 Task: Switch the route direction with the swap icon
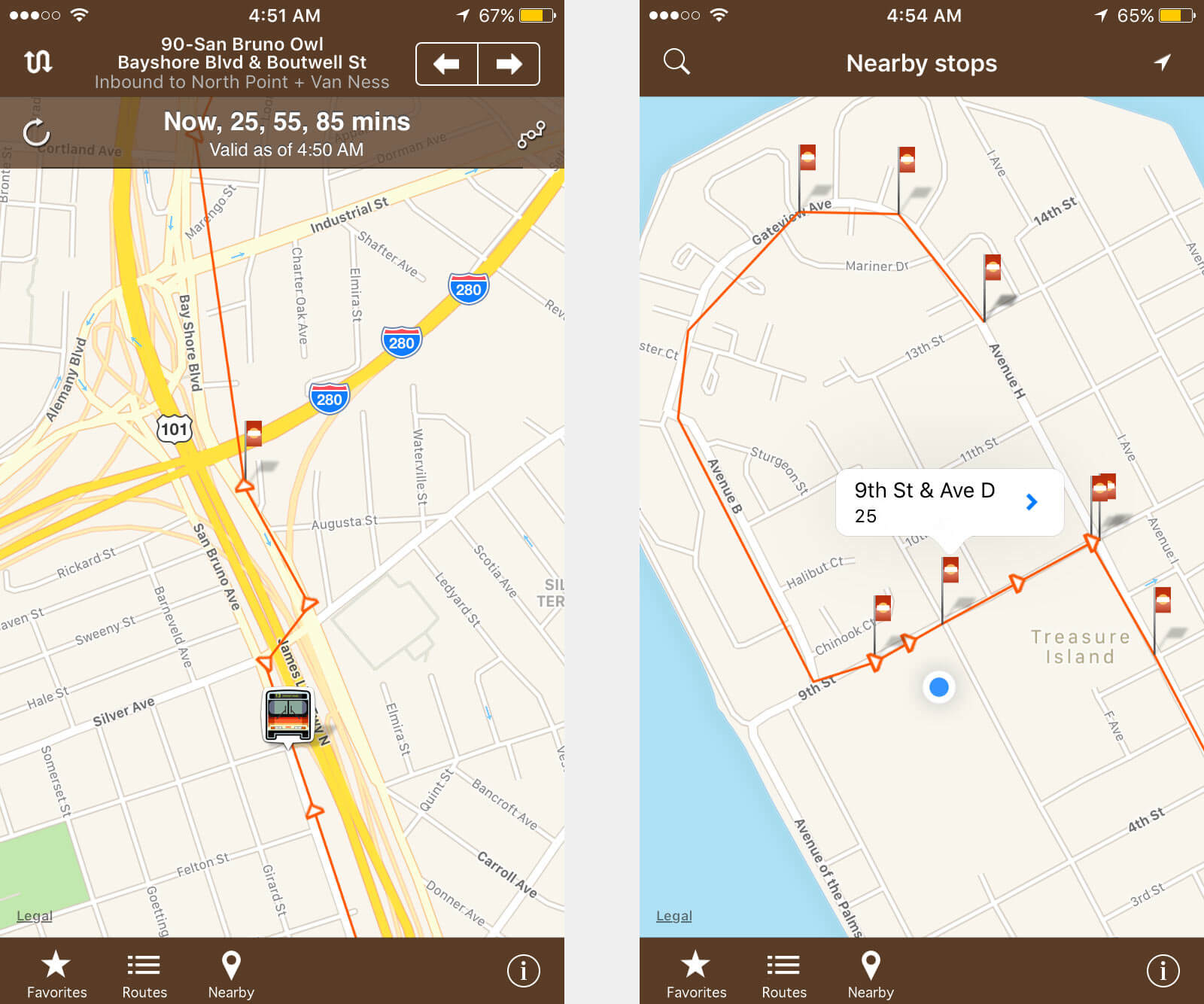38,62
